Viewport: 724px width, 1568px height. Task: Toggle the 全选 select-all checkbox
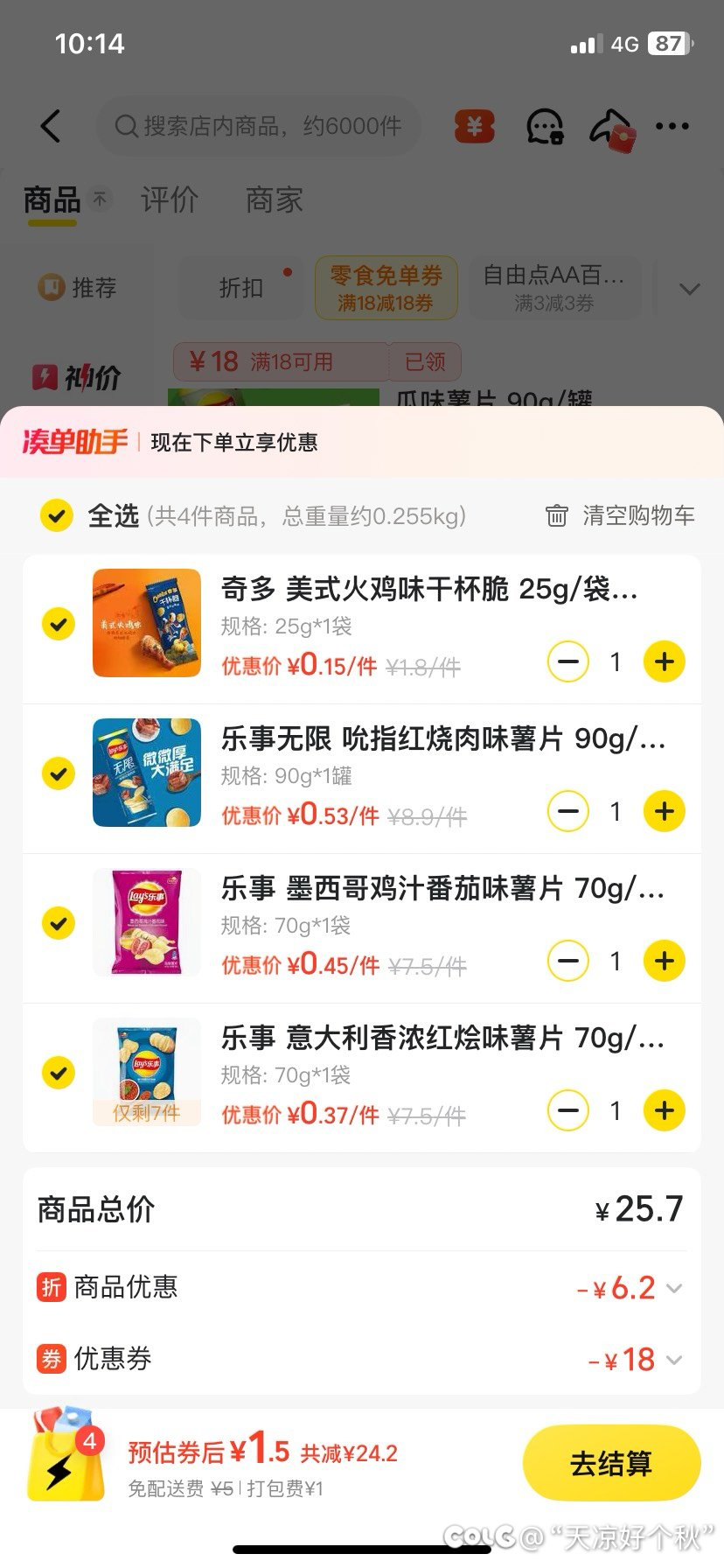pyautogui.click(x=57, y=515)
